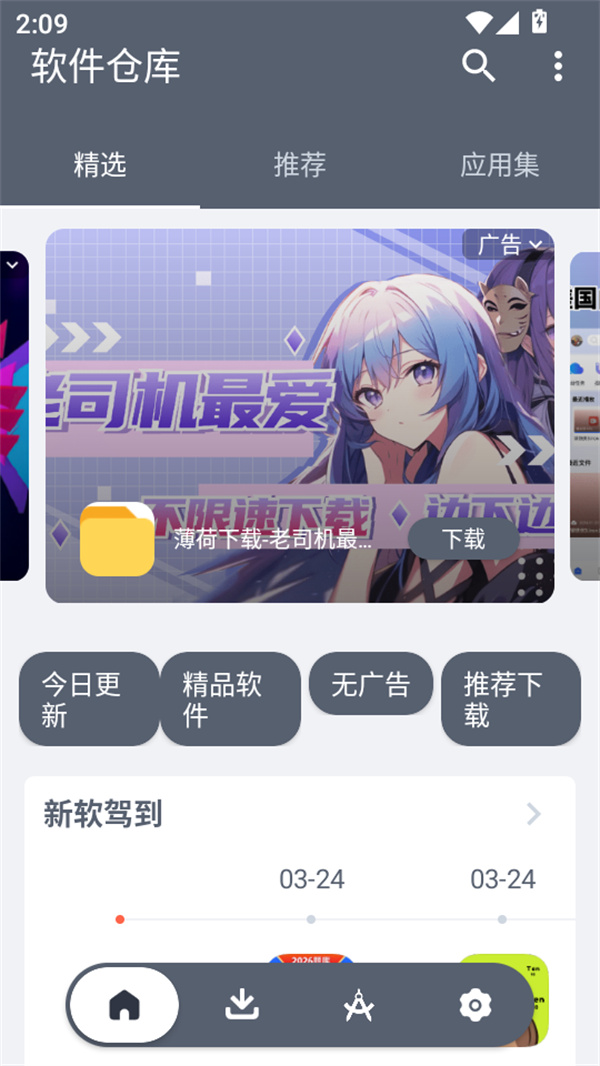Select the 无广告 chip

(x=370, y=684)
